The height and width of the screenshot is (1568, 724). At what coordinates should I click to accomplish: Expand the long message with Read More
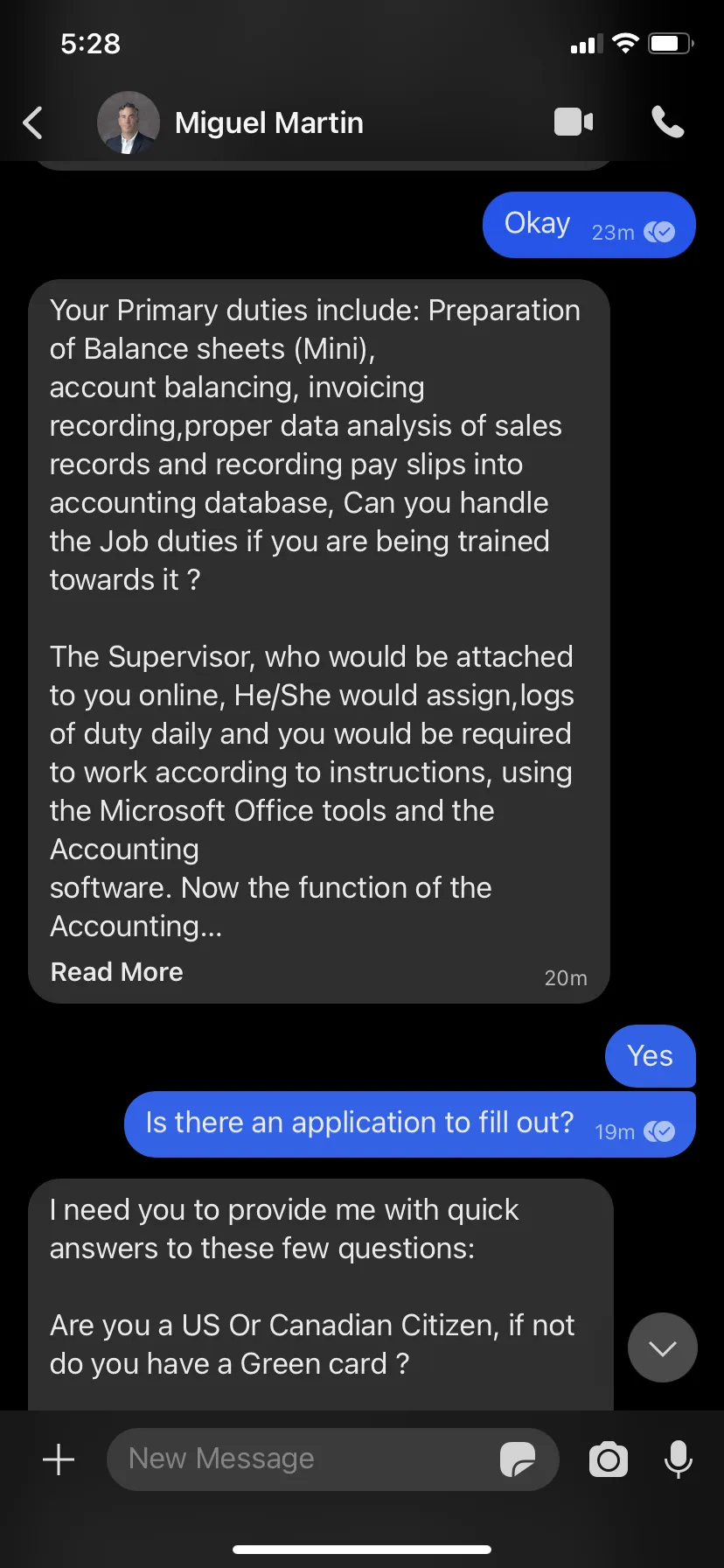[x=116, y=972]
